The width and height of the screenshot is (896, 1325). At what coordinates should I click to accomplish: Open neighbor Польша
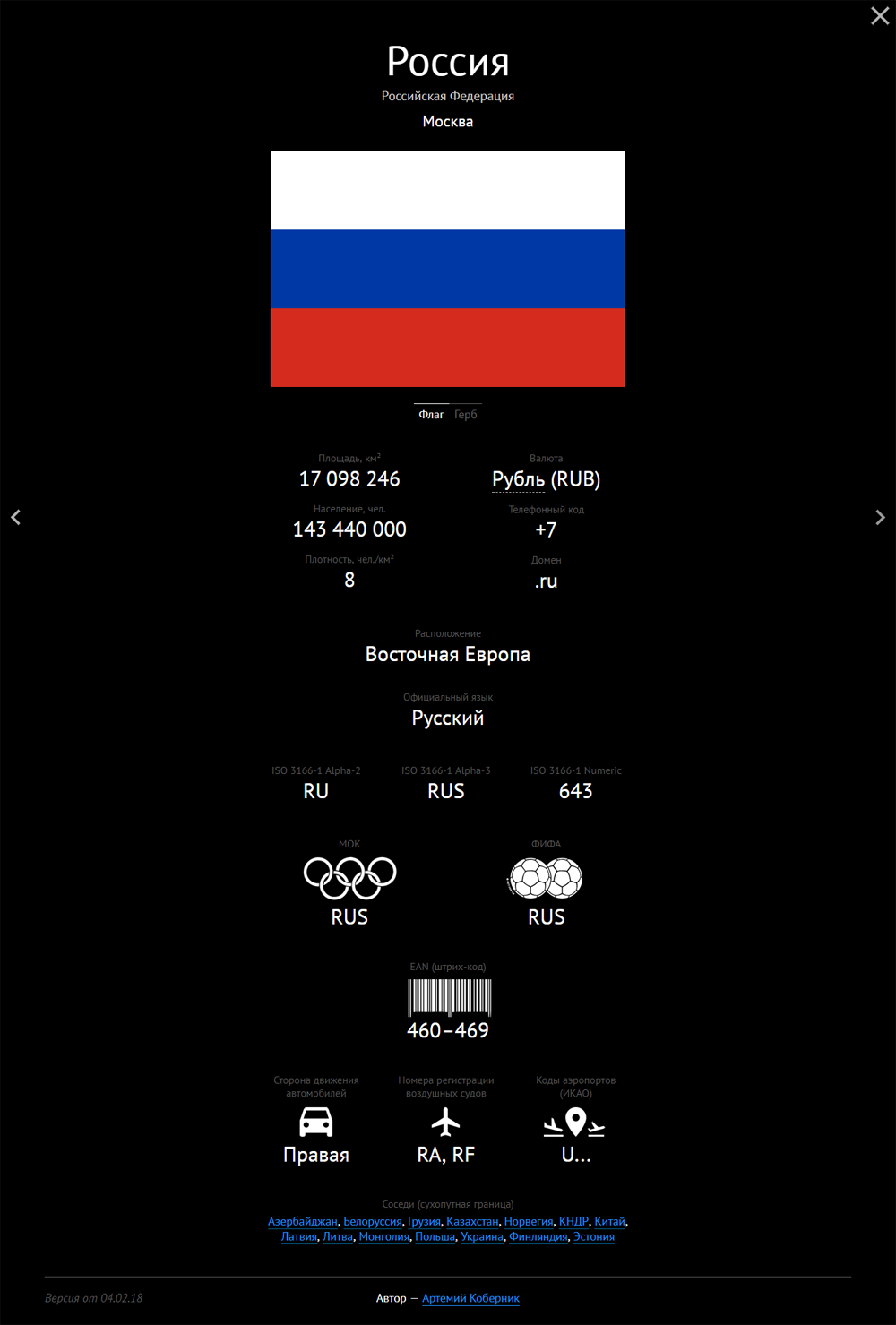pos(435,1236)
